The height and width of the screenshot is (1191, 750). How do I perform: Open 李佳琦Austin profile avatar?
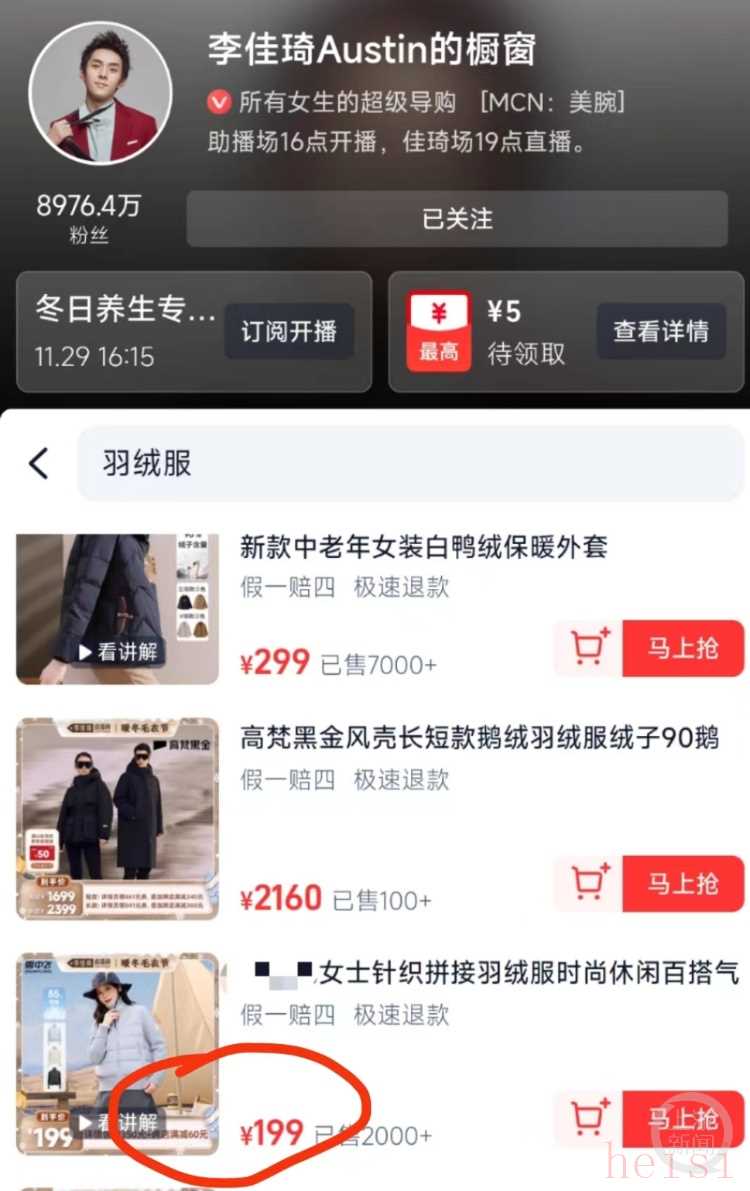click(93, 90)
